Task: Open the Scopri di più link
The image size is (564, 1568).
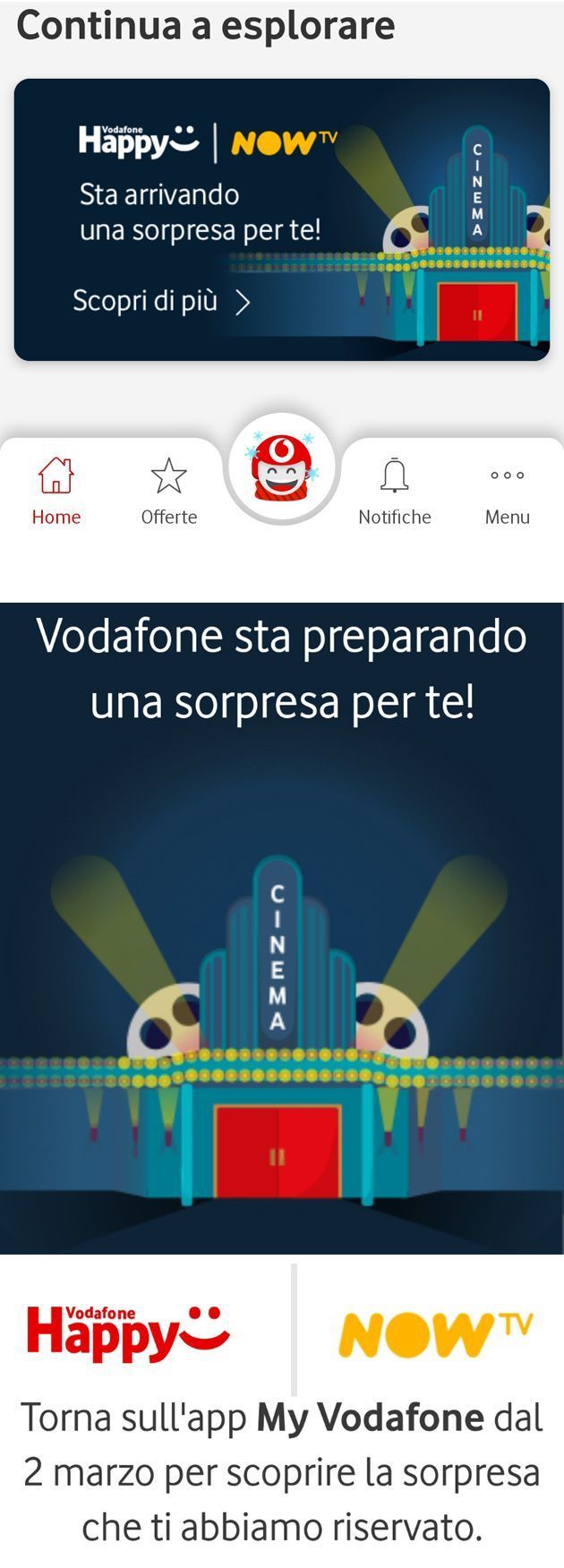Action: (x=161, y=302)
